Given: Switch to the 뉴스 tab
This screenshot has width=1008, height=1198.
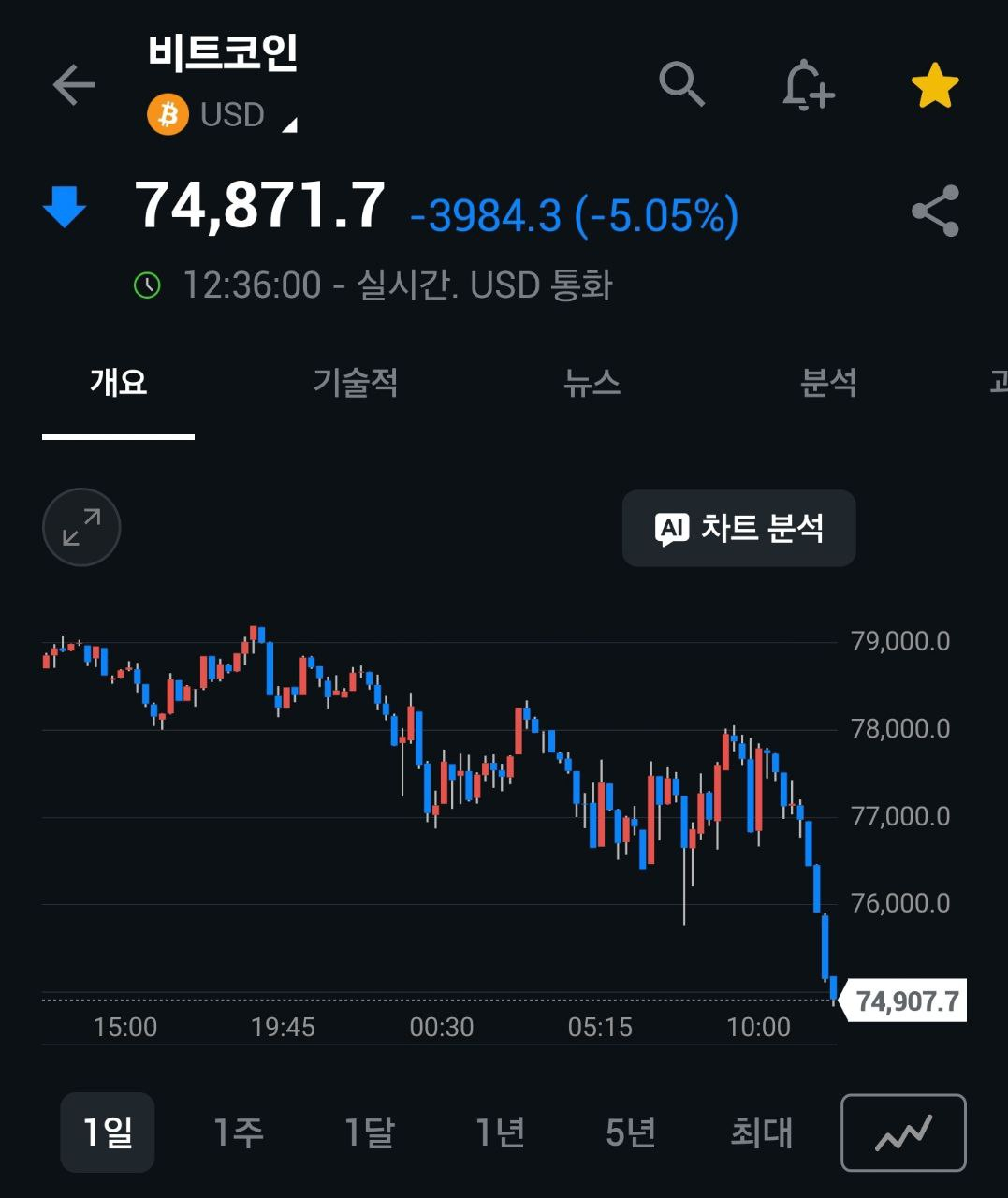Looking at the screenshot, I should tap(592, 382).
